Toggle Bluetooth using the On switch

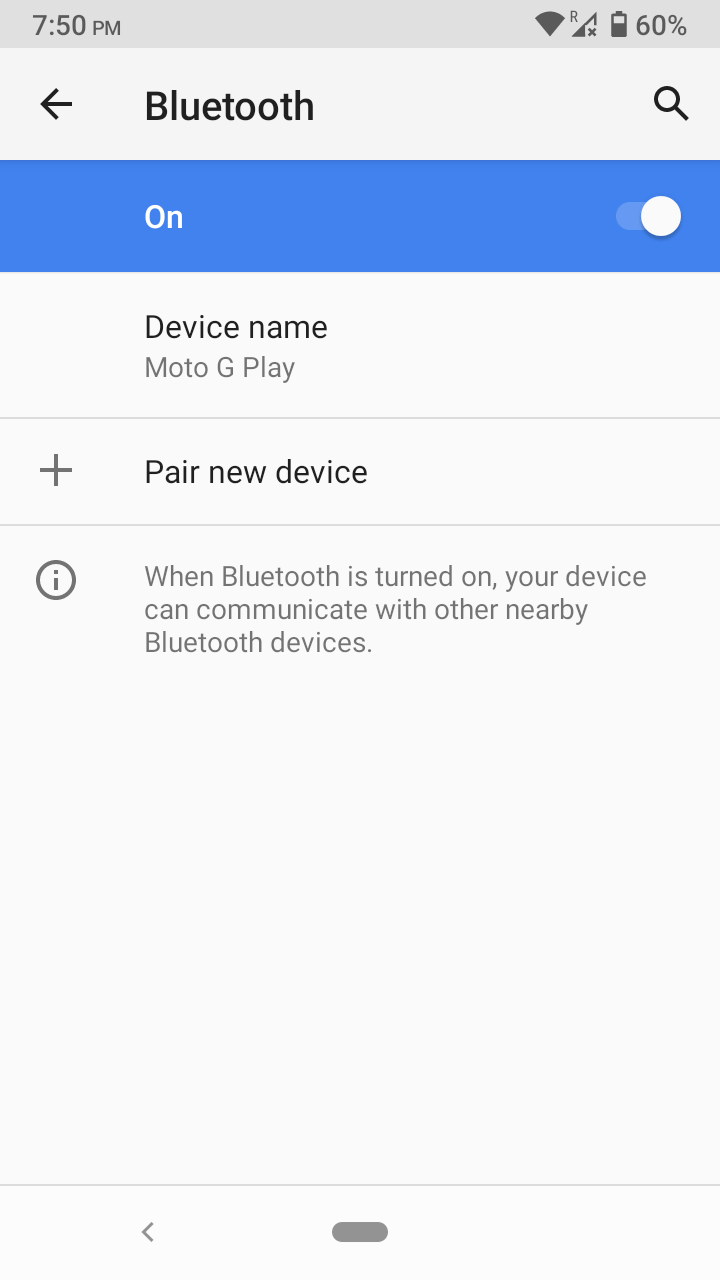click(x=647, y=216)
